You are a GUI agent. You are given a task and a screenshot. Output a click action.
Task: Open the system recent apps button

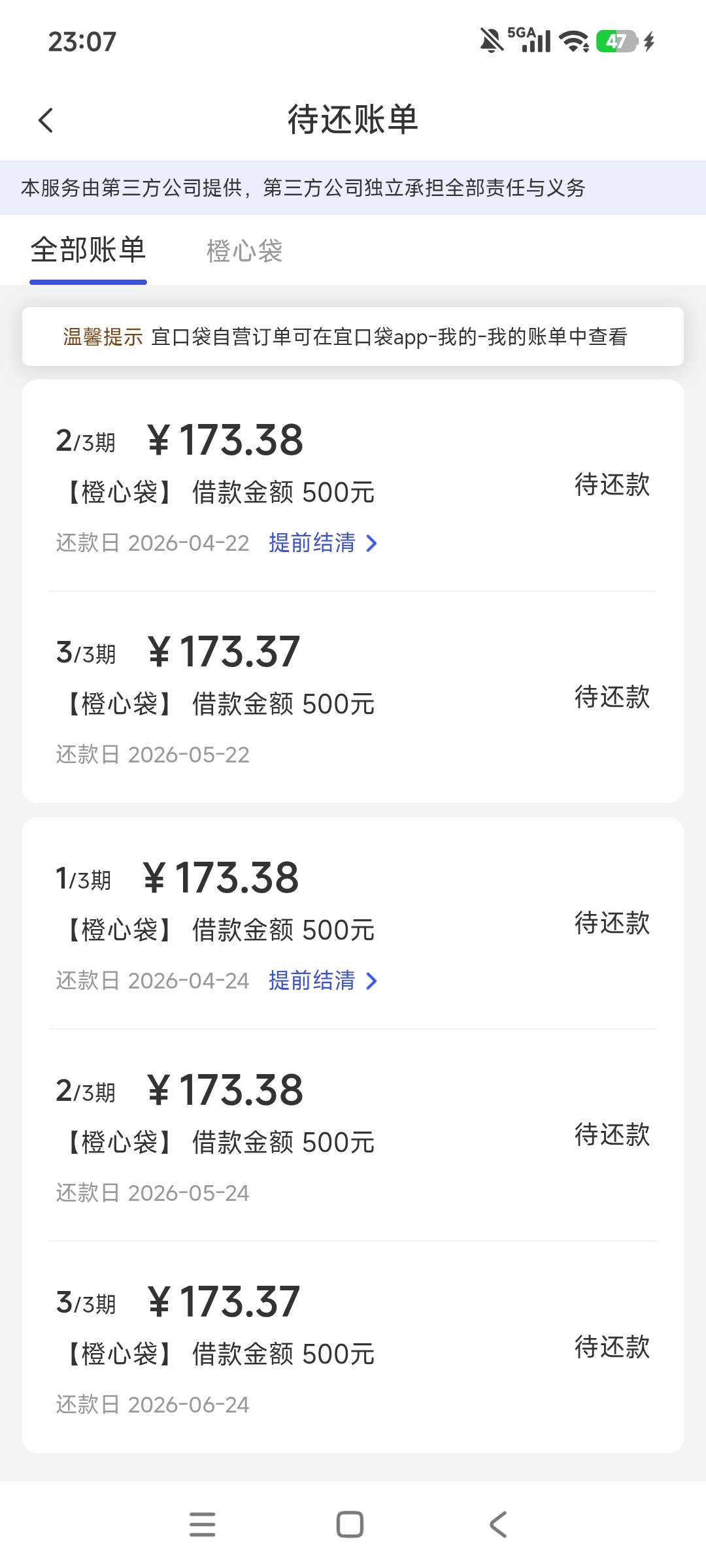[202, 1525]
